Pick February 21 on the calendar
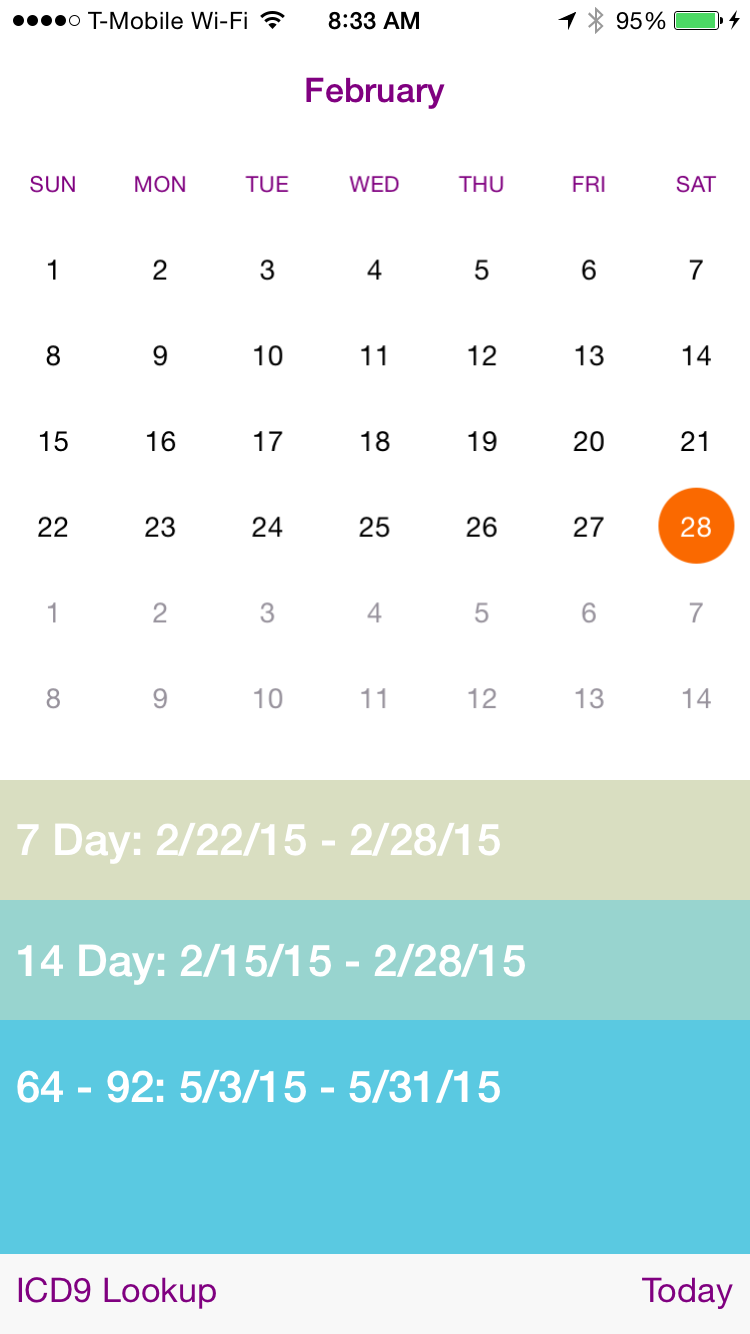The image size is (750, 1334). [x=695, y=441]
